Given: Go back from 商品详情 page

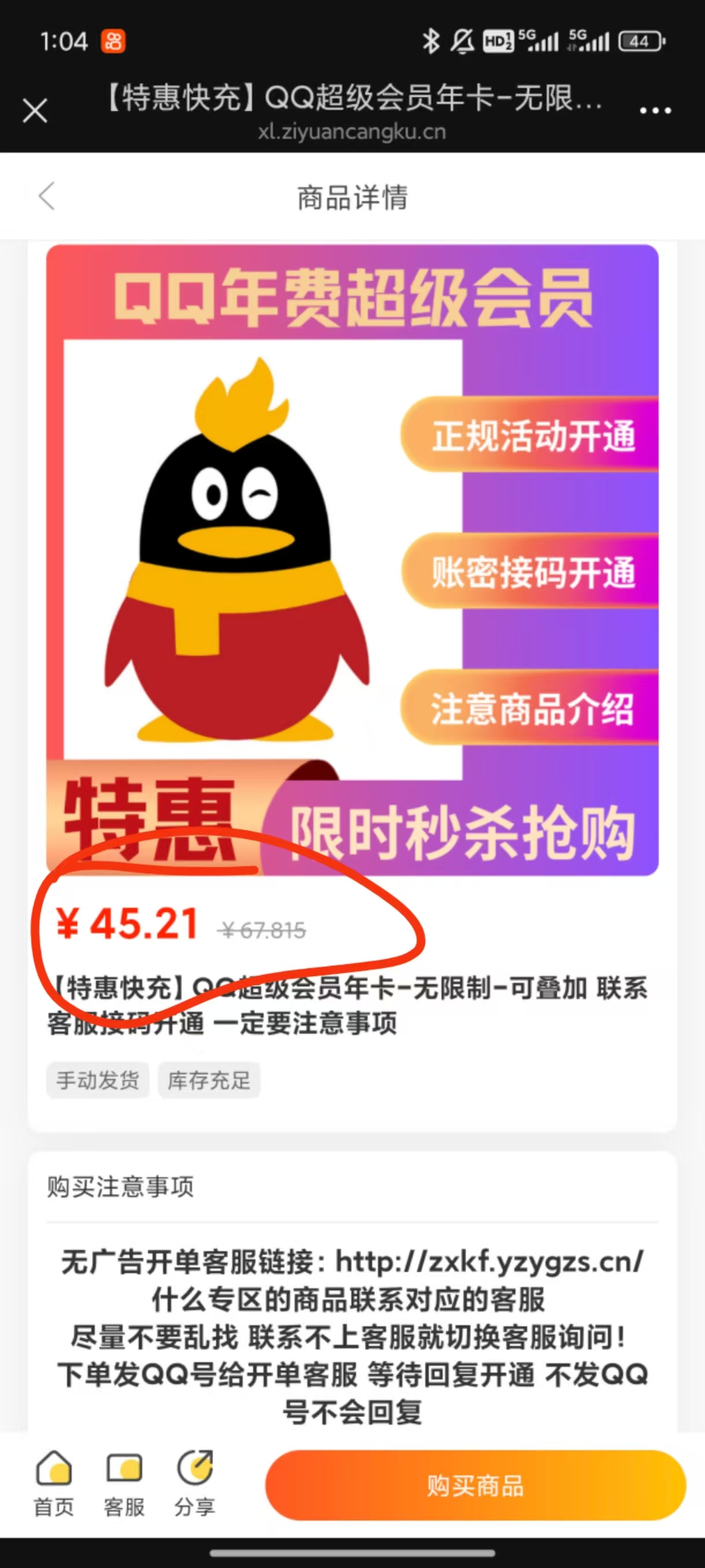Looking at the screenshot, I should (47, 196).
